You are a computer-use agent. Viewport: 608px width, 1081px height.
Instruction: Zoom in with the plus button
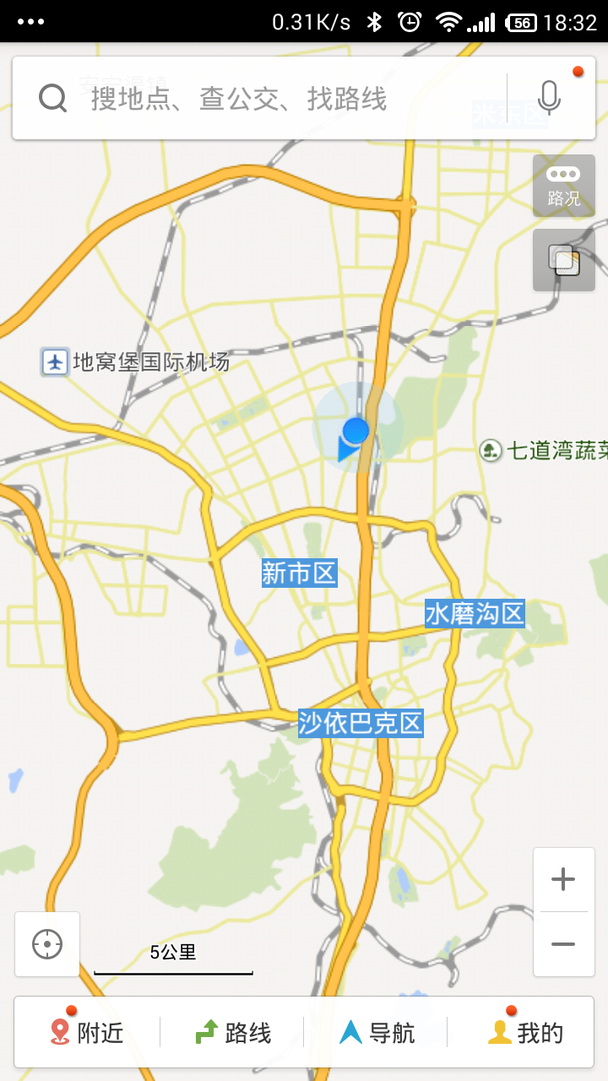coord(563,879)
